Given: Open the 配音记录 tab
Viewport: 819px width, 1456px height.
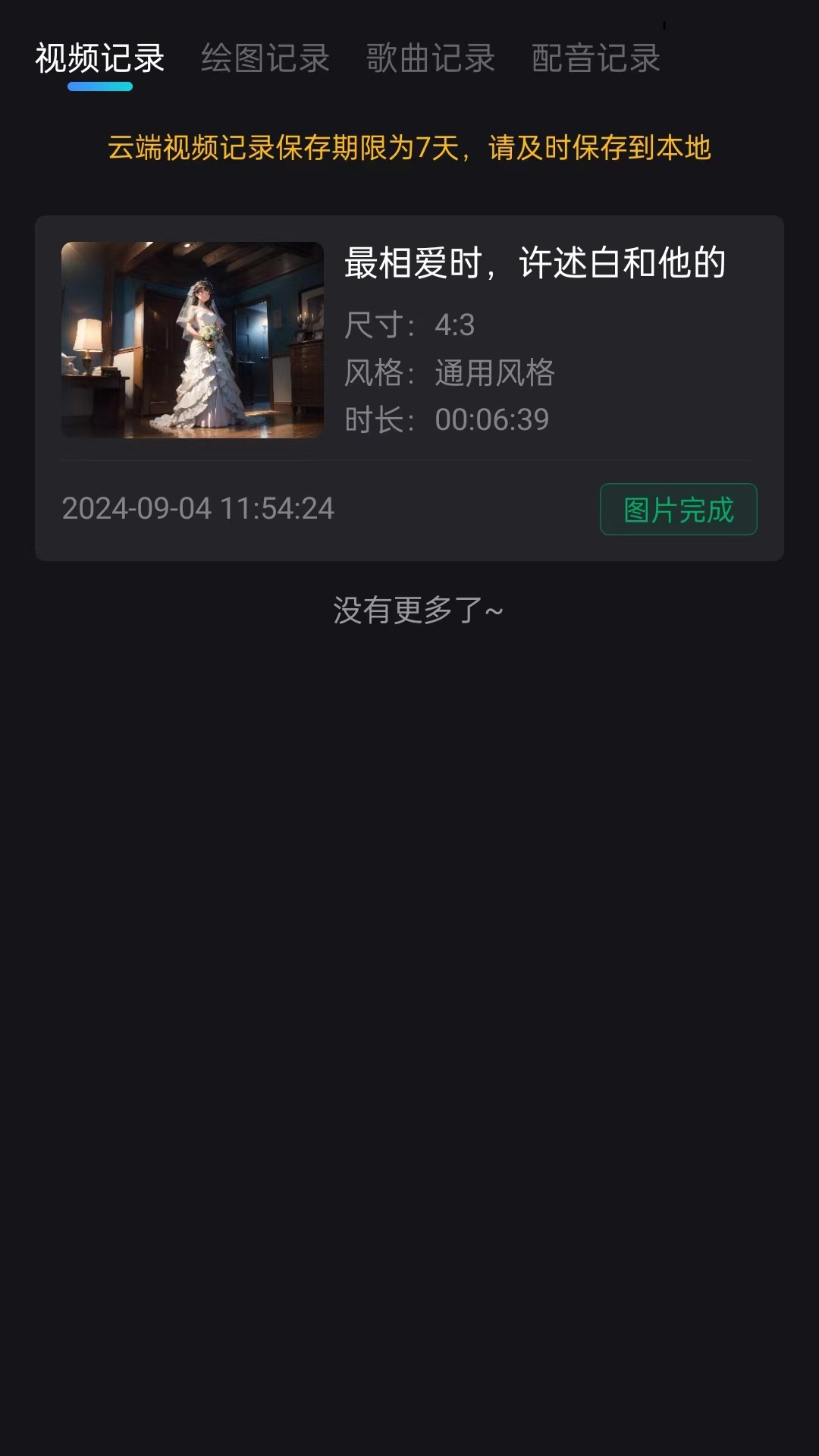Looking at the screenshot, I should pyautogui.click(x=596, y=58).
